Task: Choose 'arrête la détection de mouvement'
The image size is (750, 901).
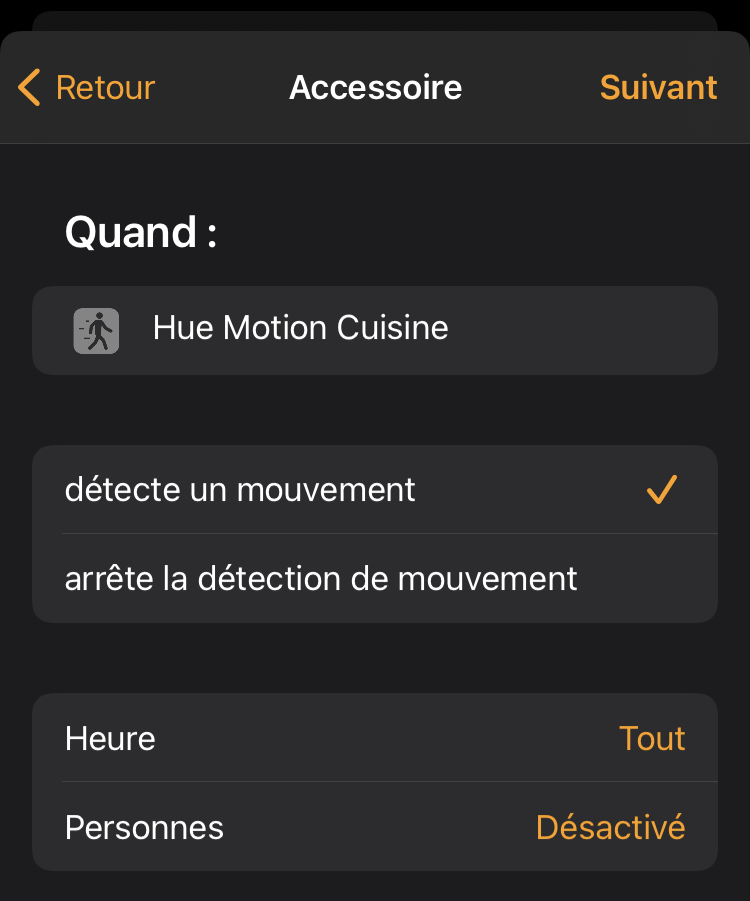Action: click(375, 578)
